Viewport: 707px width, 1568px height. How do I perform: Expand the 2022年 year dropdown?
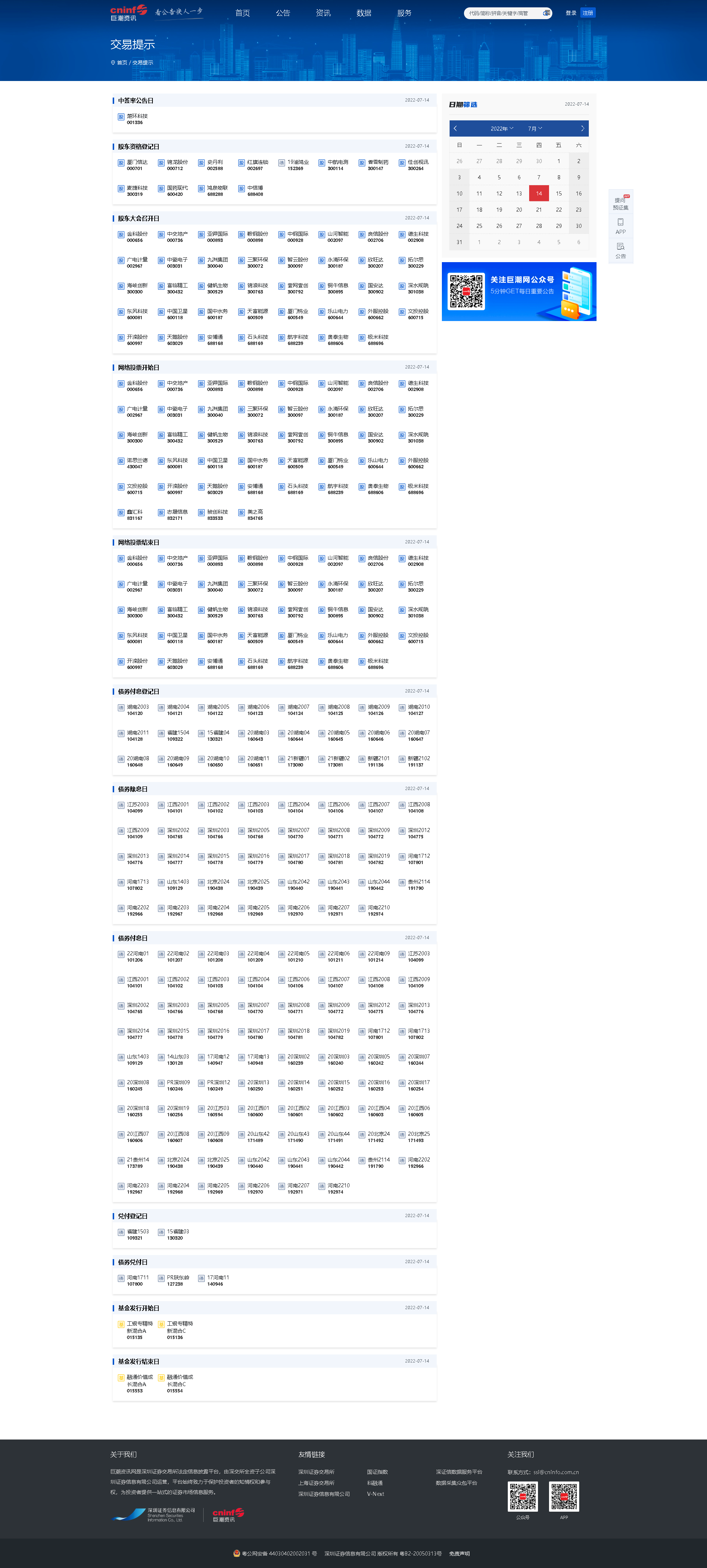point(502,128)
